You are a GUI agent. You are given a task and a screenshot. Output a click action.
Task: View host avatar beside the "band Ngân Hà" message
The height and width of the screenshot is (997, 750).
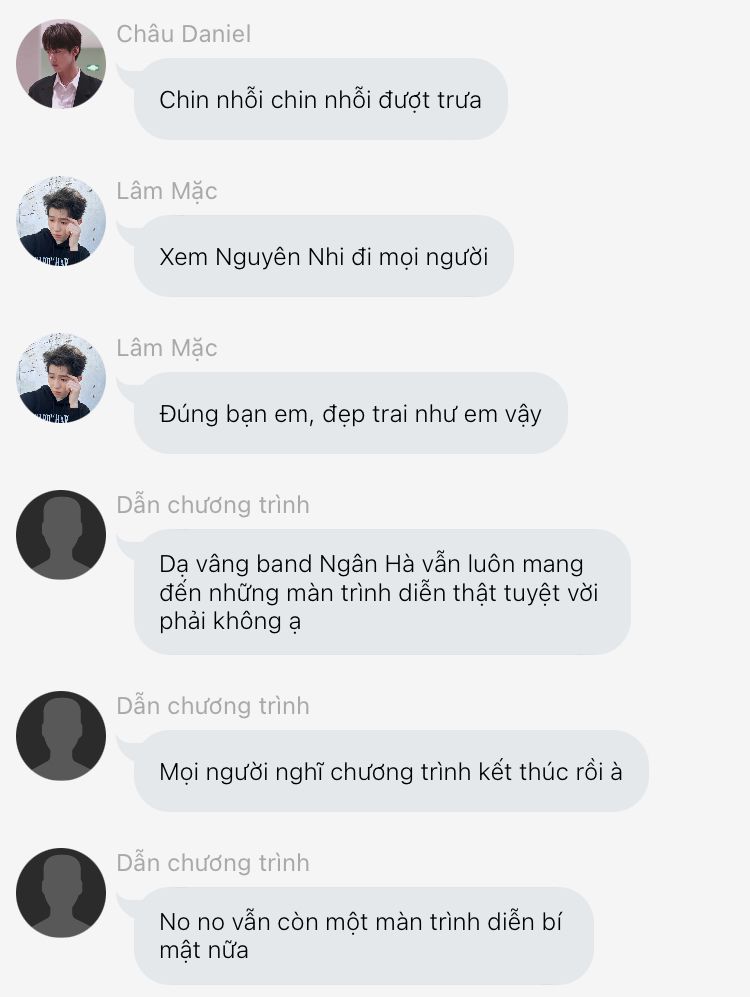click(x=61, y=535)
